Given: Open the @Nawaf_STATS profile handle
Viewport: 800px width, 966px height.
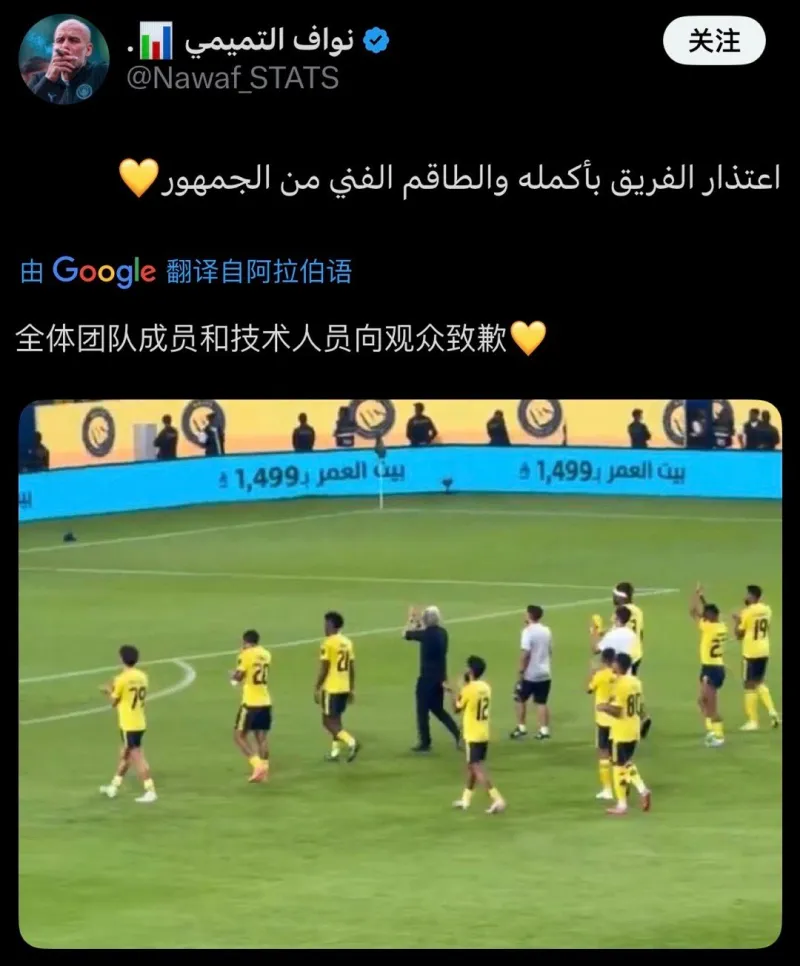Looking at the screenshot, I should click(232, 78).
